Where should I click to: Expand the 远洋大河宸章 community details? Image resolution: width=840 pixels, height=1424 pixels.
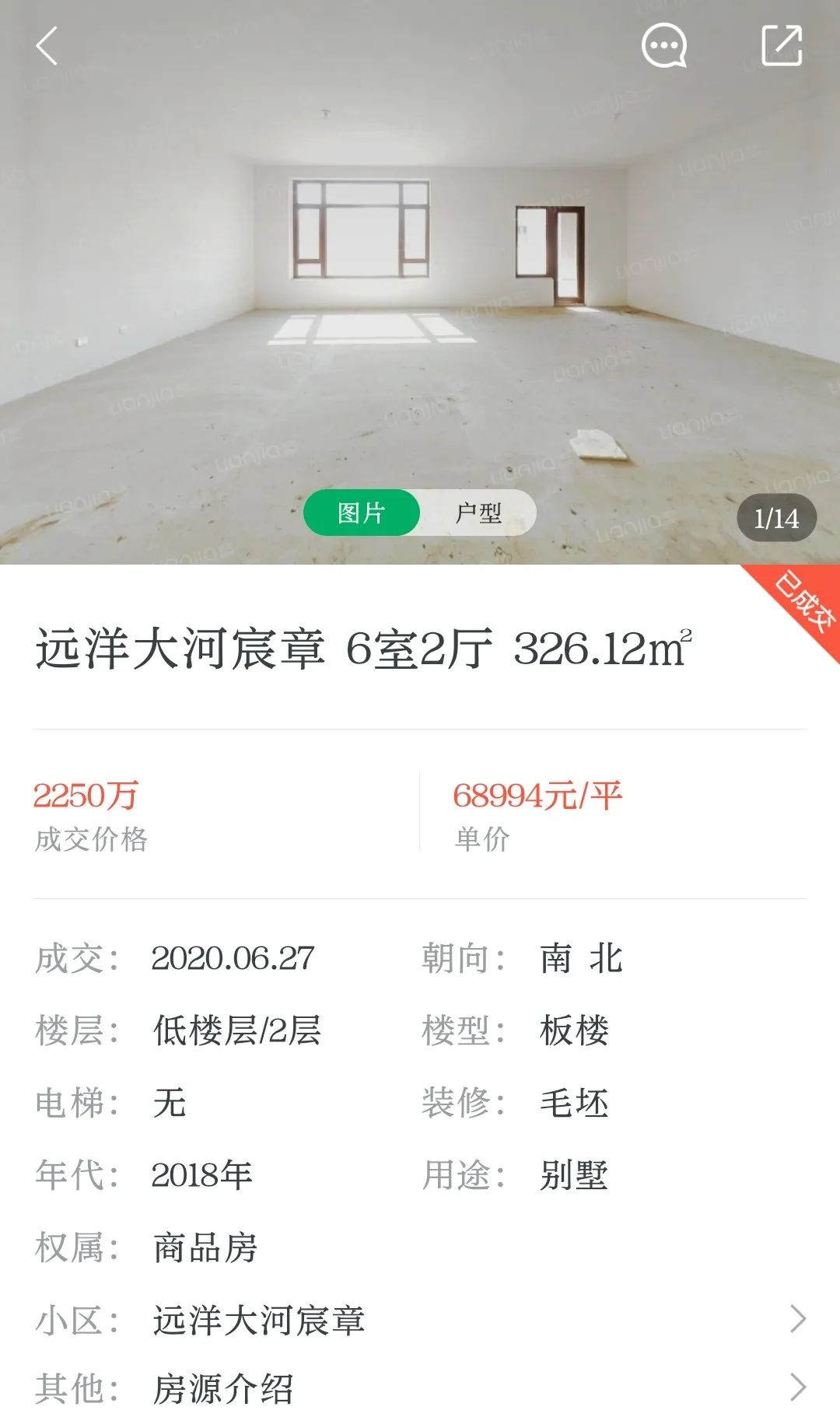coord(257,1321)
